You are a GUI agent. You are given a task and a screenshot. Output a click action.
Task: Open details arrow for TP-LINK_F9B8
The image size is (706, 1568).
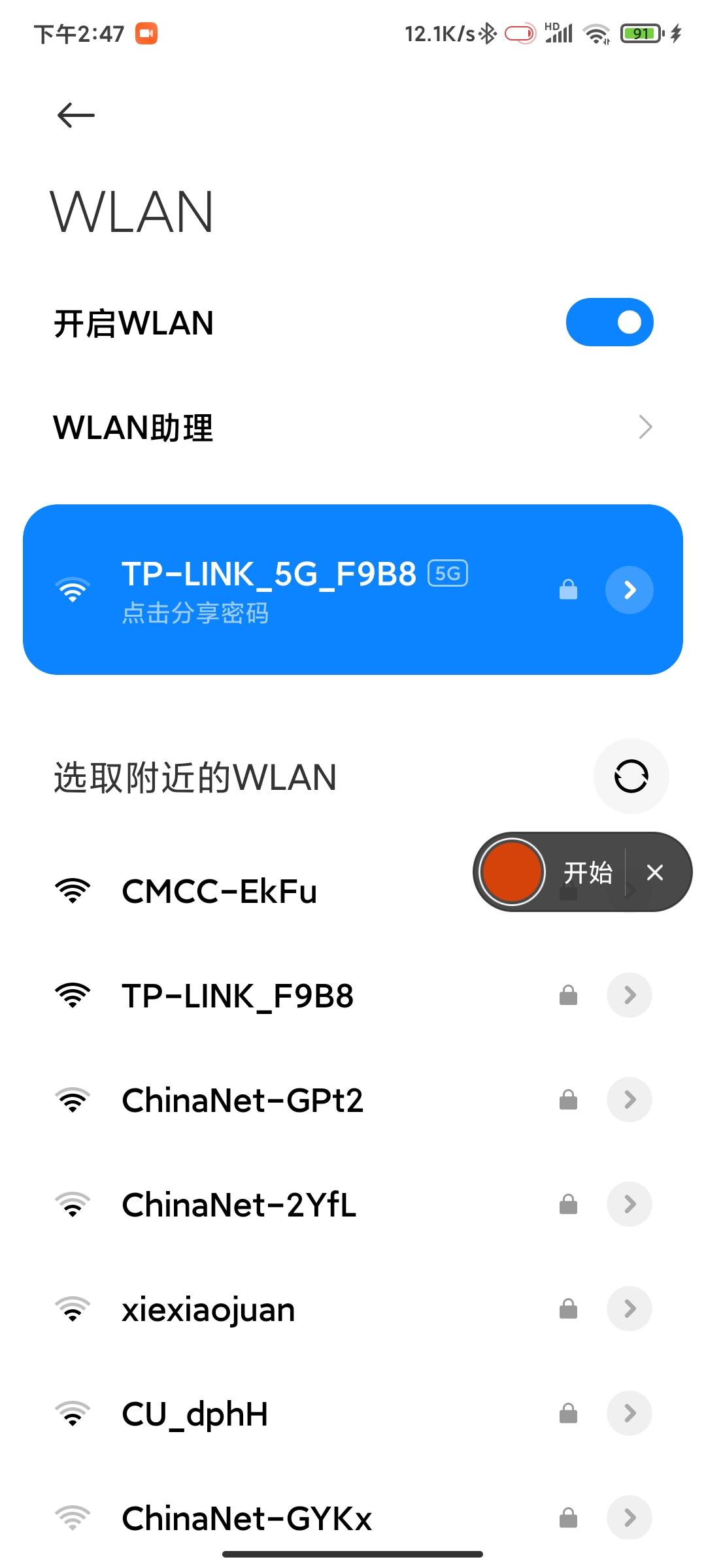[630, 995]
